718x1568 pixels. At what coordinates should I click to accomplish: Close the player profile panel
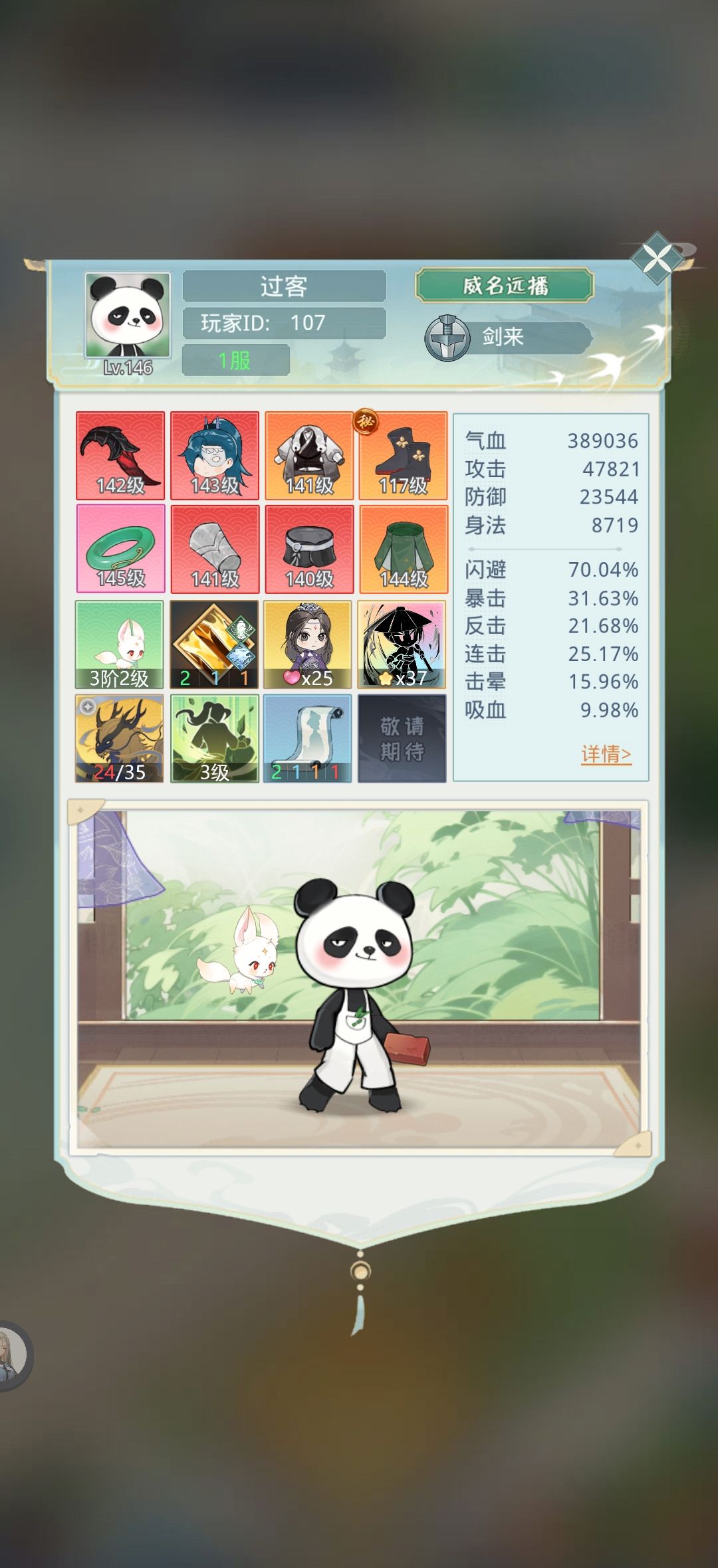pos(658,258)
